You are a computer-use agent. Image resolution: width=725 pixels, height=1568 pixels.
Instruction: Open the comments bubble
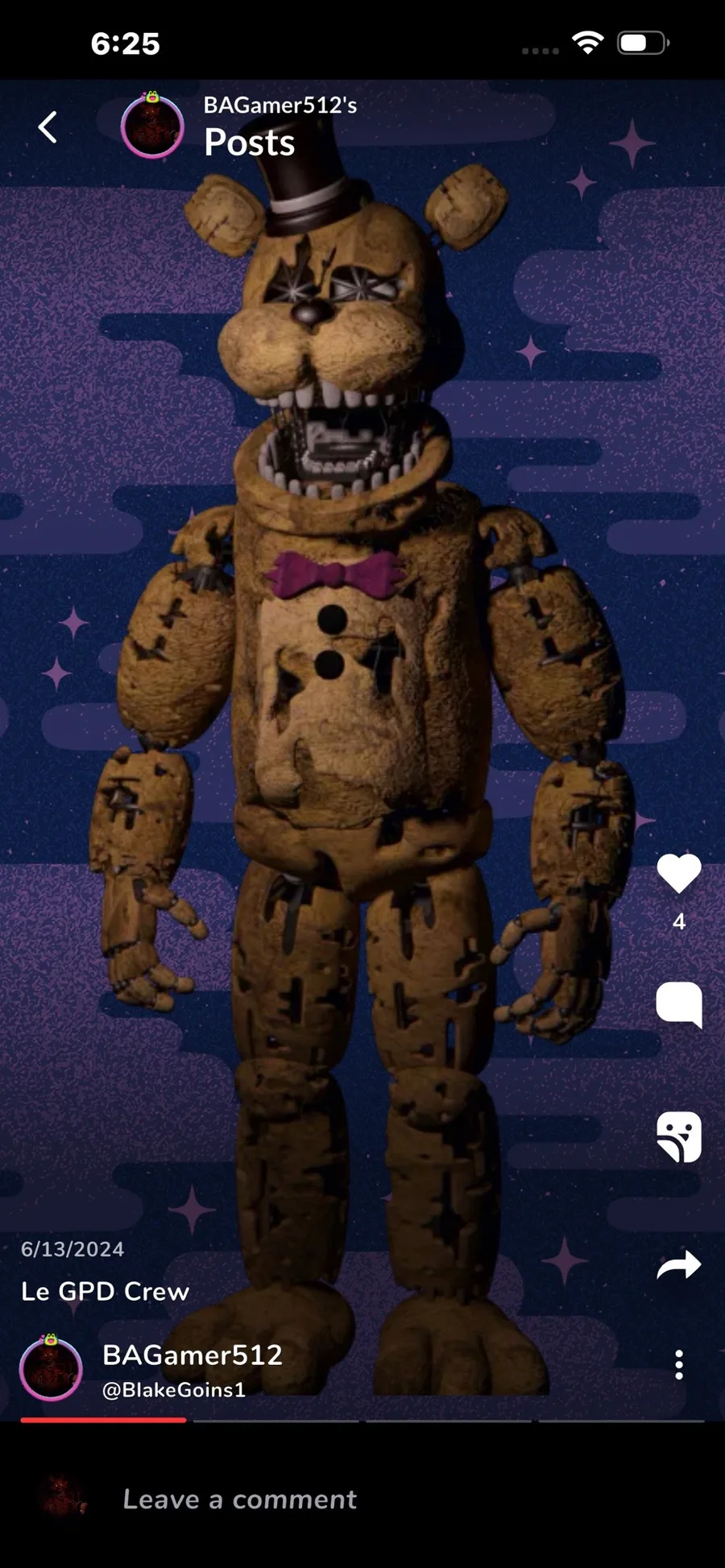click(679, 1004)
